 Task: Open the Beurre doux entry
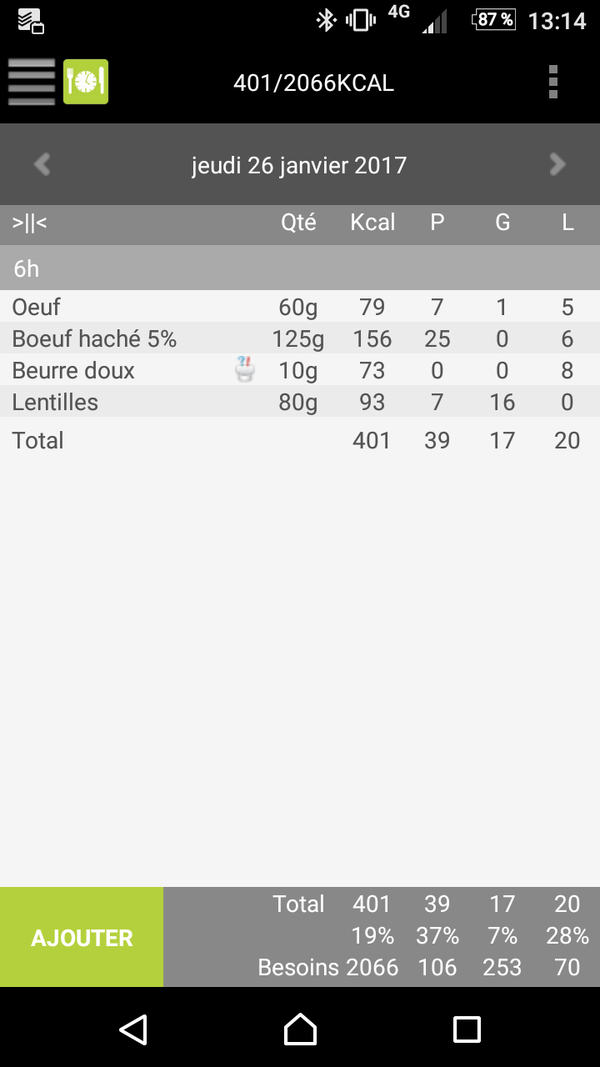(300, 370)
